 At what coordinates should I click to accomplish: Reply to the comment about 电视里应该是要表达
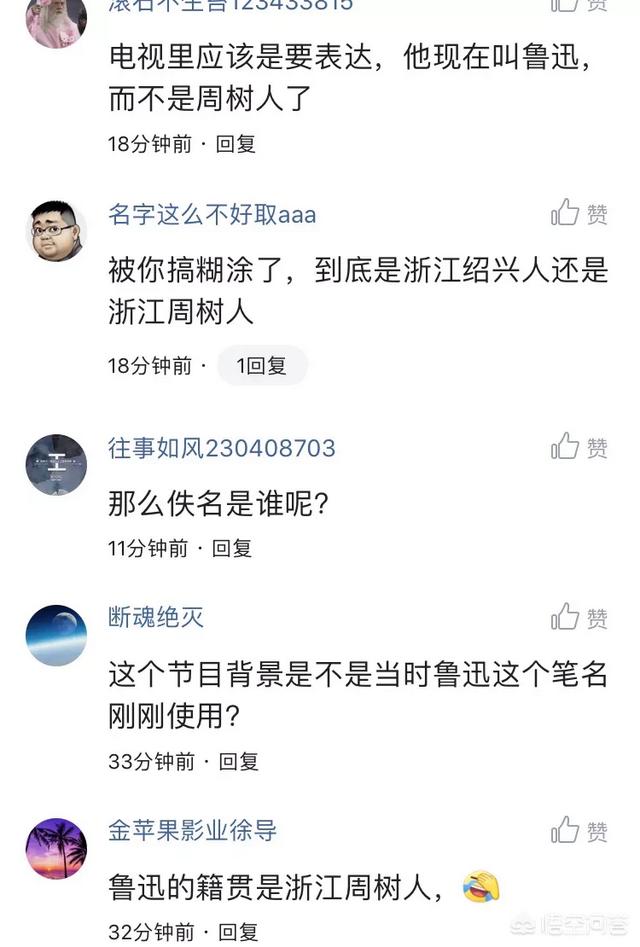pos(236,144)
